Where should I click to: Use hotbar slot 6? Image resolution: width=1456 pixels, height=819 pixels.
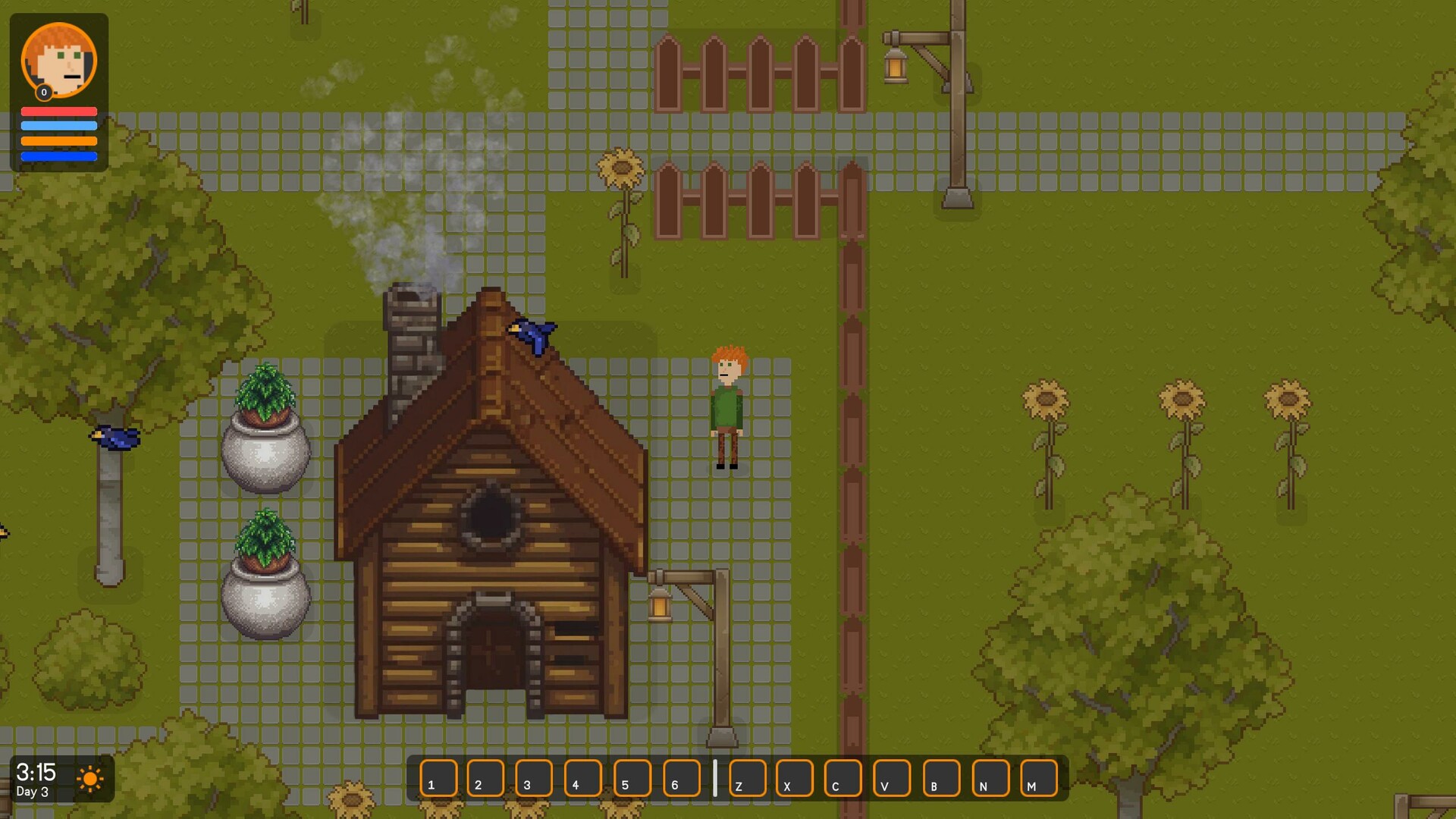(x=681, y=778)
